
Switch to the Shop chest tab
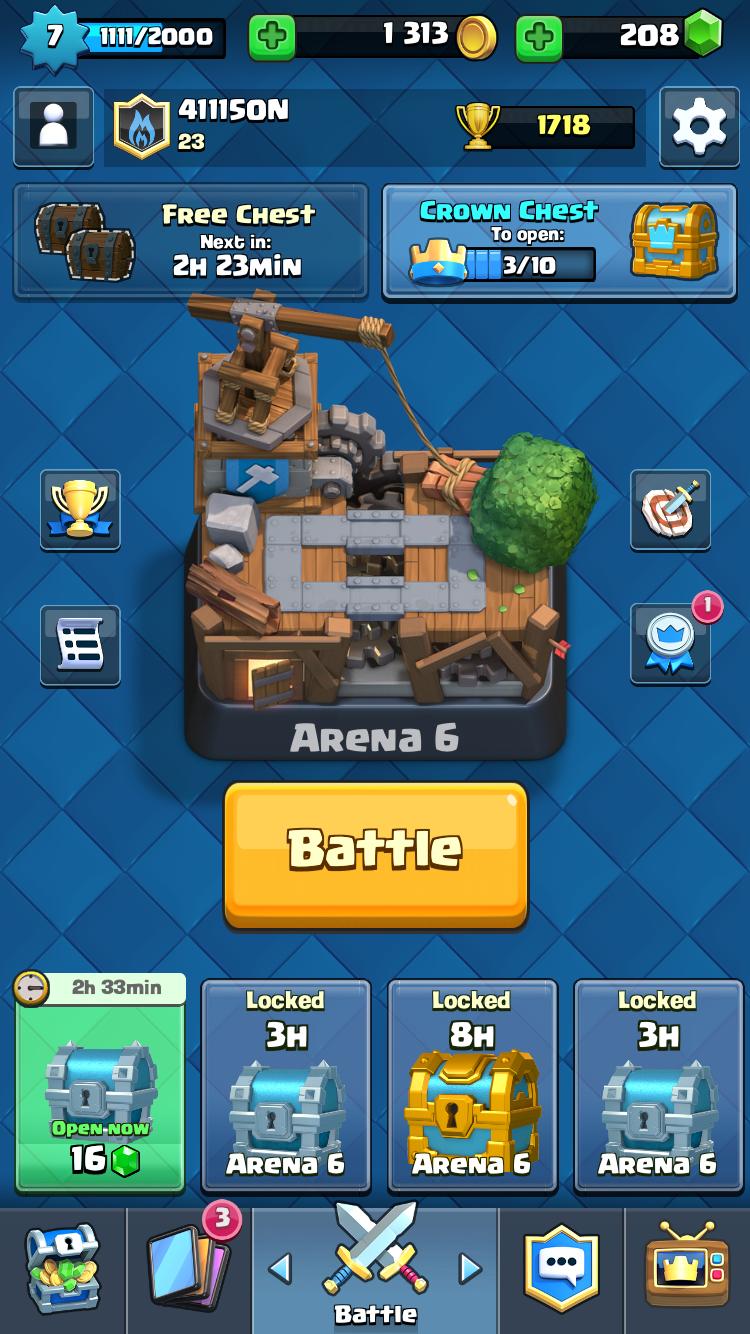point(62,1268)
